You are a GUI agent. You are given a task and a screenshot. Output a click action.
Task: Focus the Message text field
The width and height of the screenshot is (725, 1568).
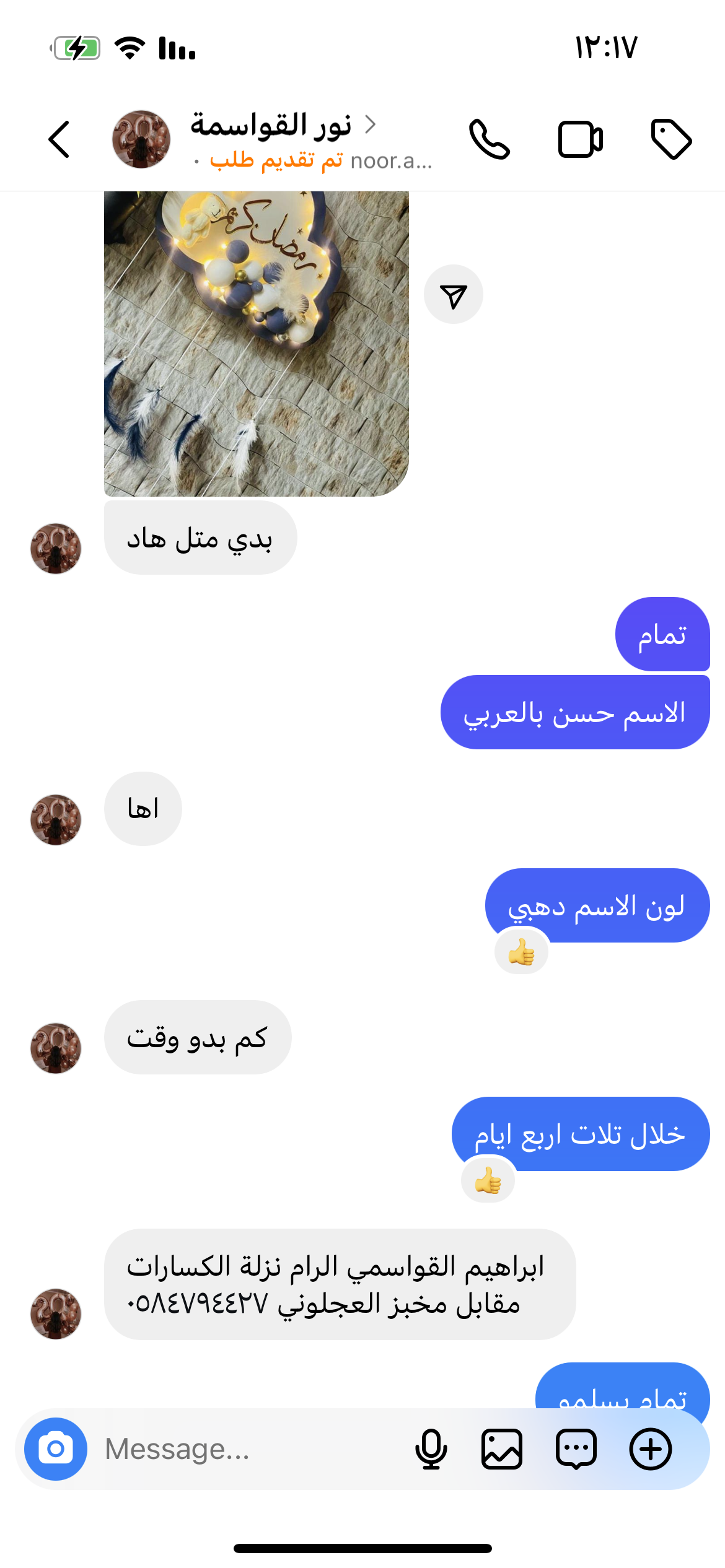(x=248, y=1449)
